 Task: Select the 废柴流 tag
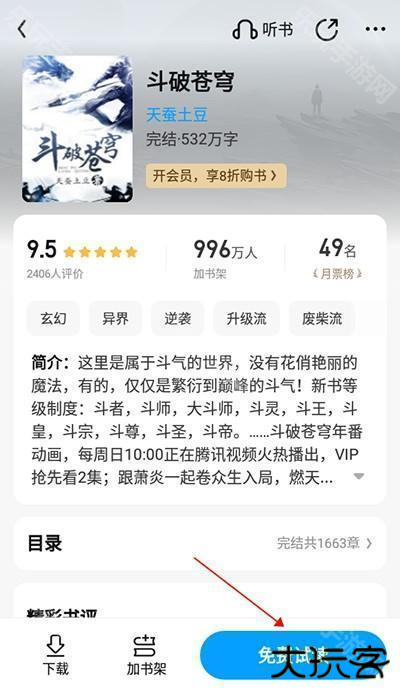pyautogui.click(x=322, y=318)
